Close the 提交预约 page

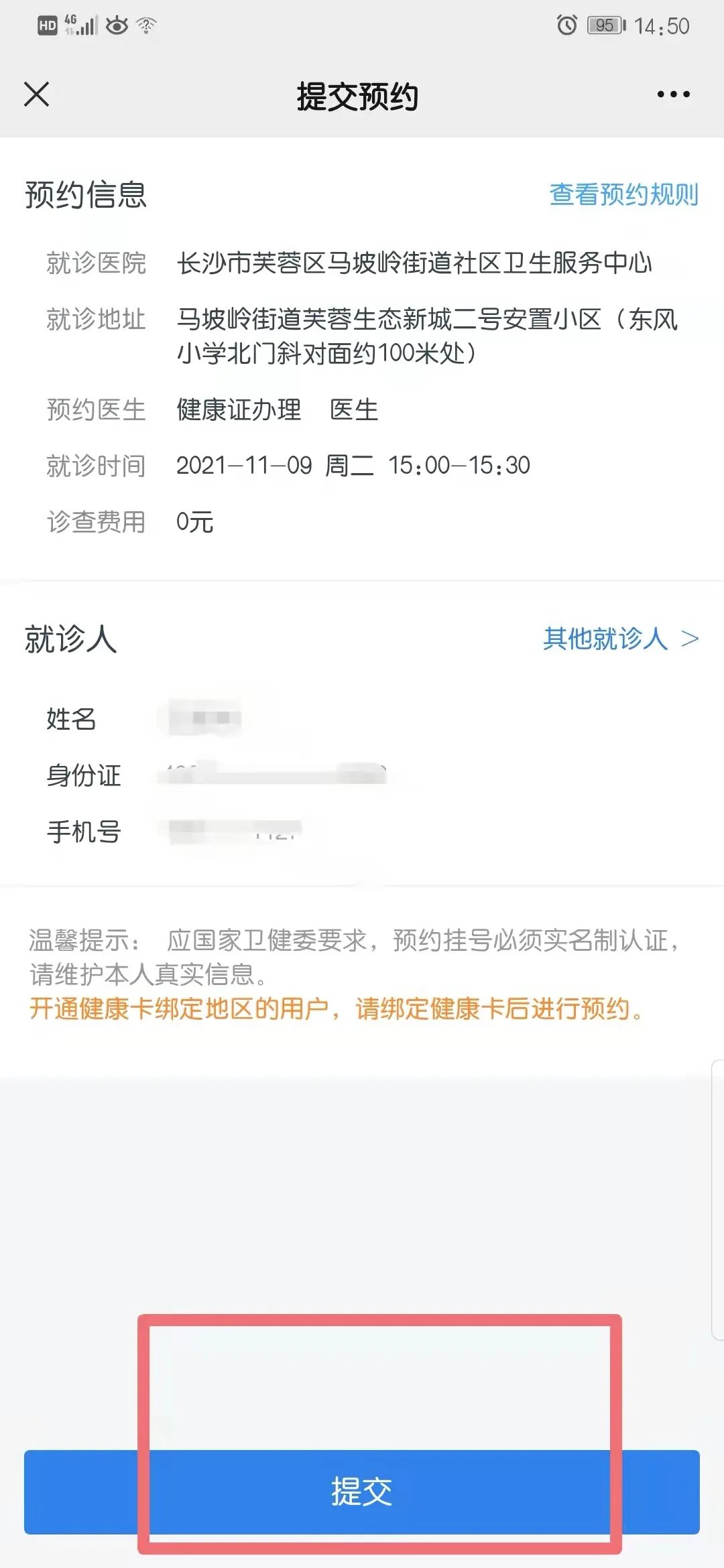pos(37,94)
